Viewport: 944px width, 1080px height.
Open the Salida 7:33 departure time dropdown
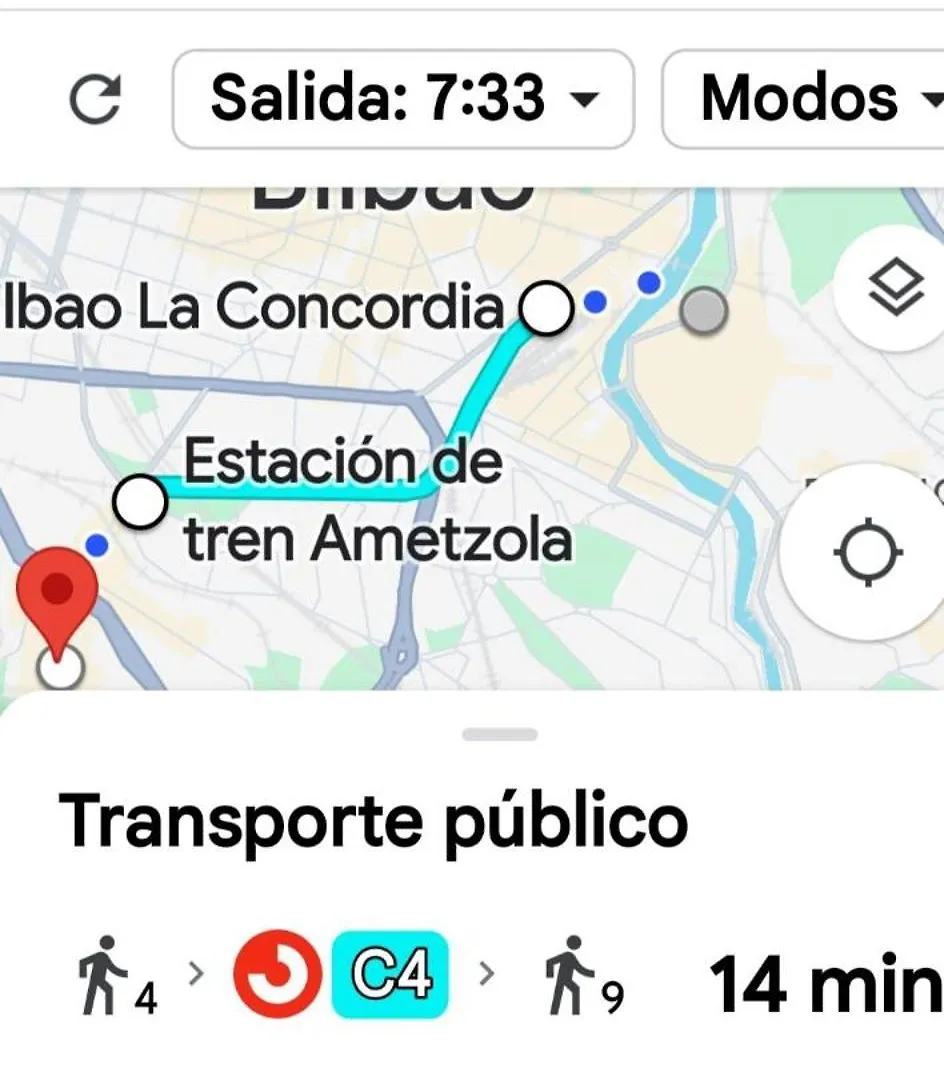(403, 99)
